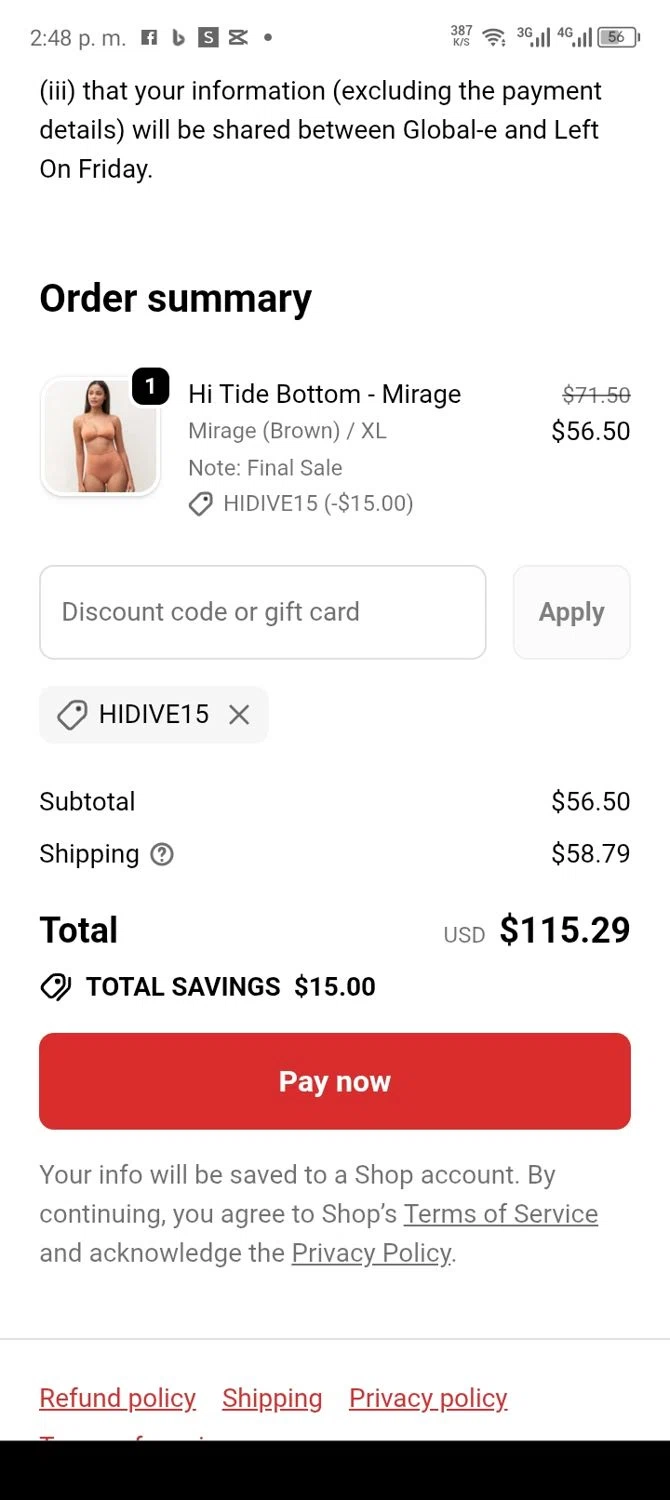Open the red Privacy policy footer link
Screen dimensions: 670x1500
click(x=428, y=1398)
